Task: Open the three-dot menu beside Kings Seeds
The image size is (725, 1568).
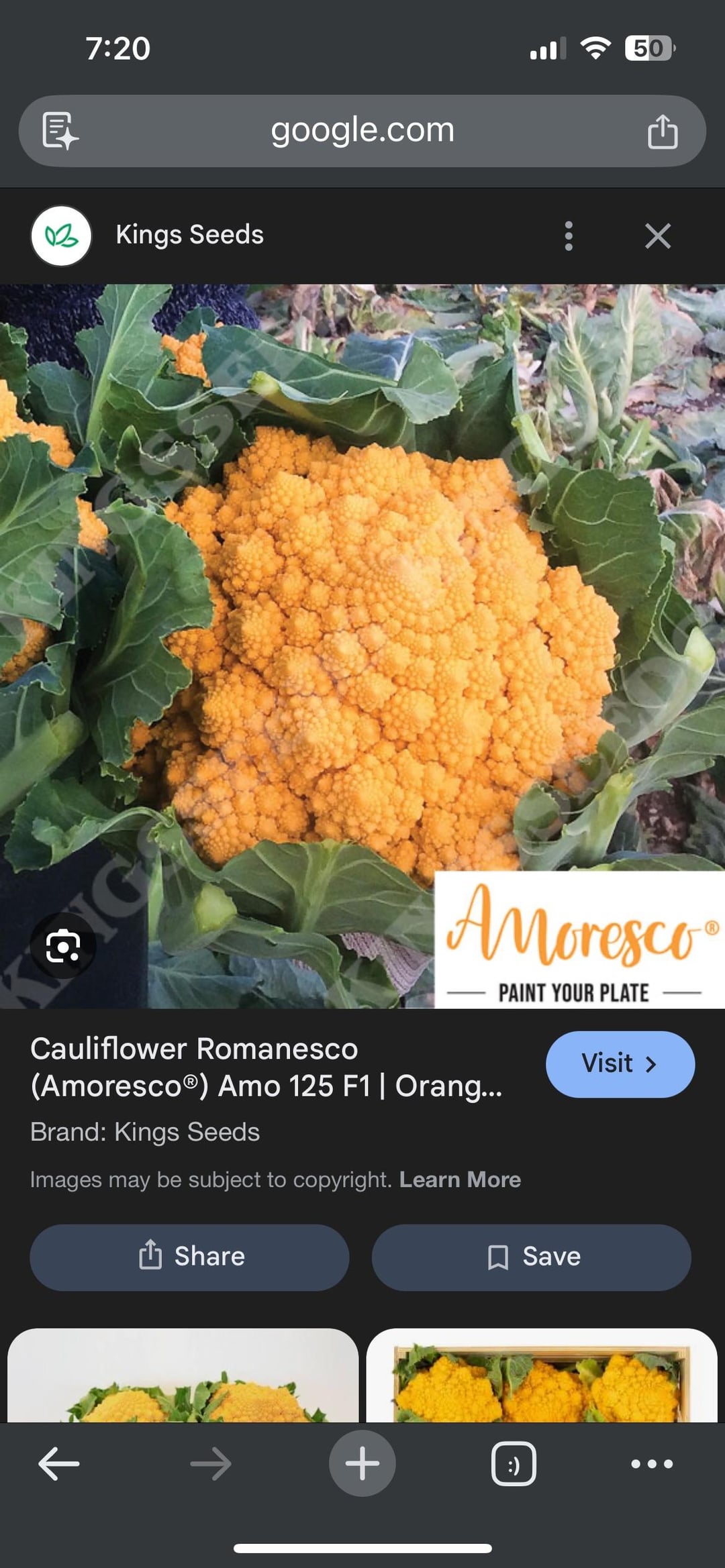Action: pos(569,236)
